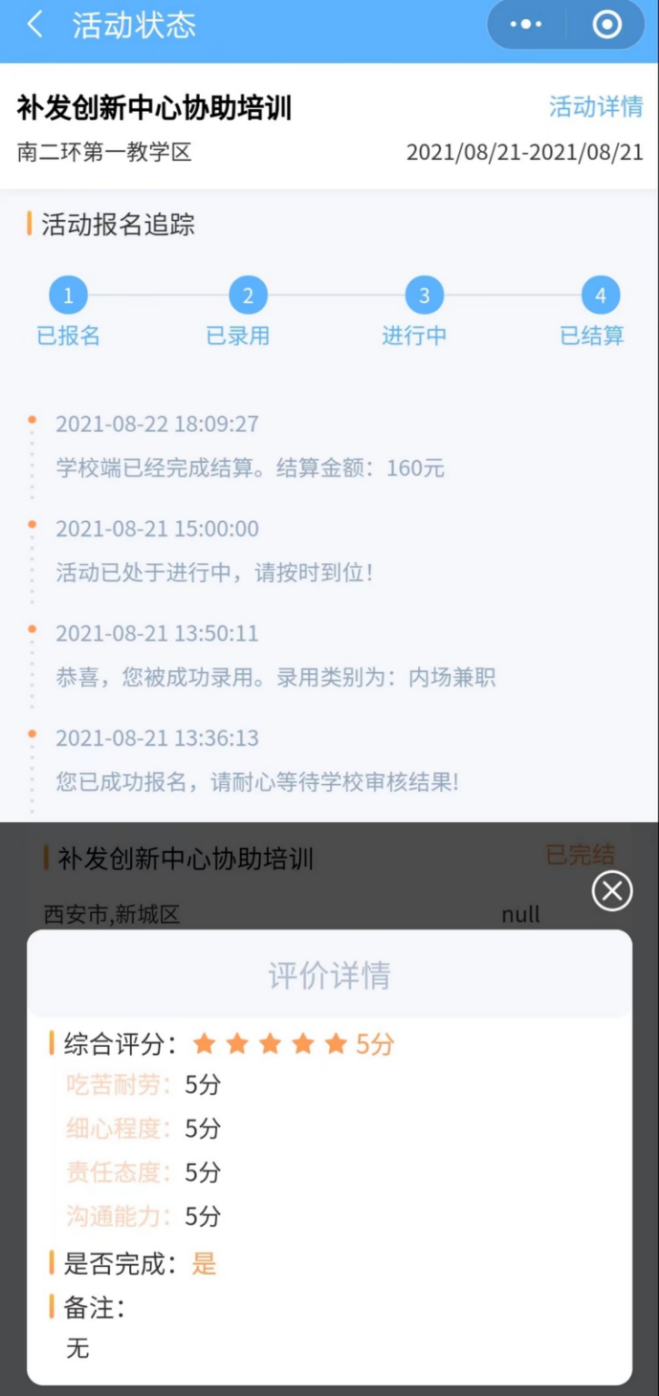Close the mini program with the circle button
This screenshot has width=659, height=1396.
[x=607, y=25]
